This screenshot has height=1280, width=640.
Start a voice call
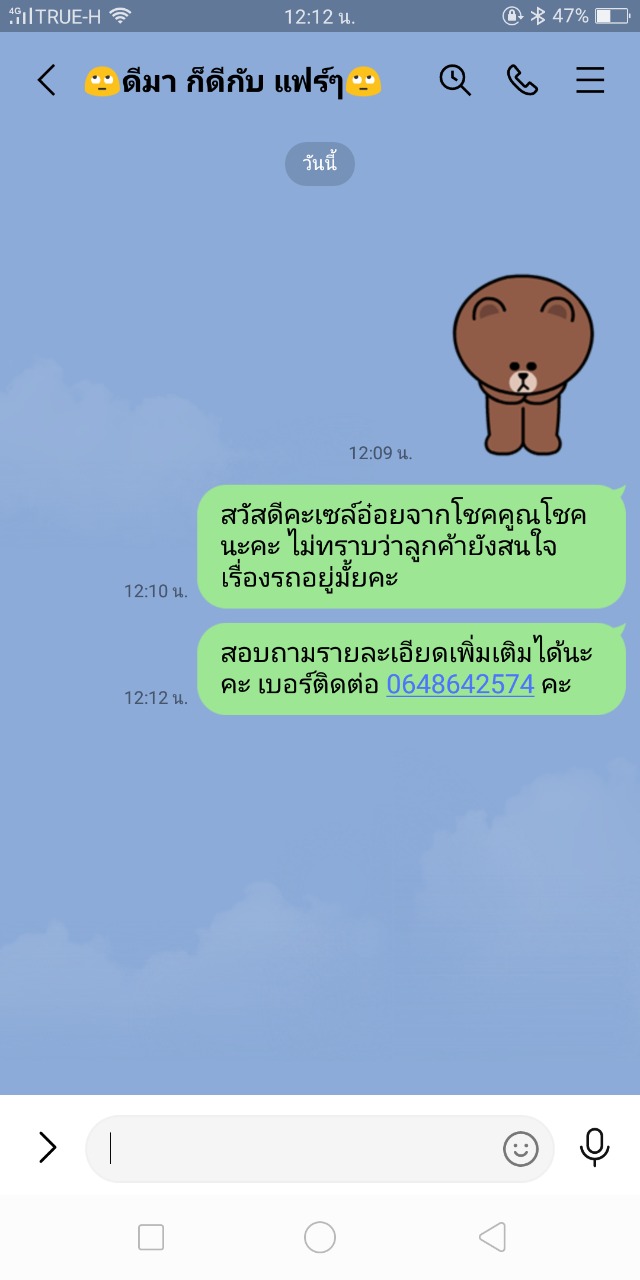pos(522,80)
